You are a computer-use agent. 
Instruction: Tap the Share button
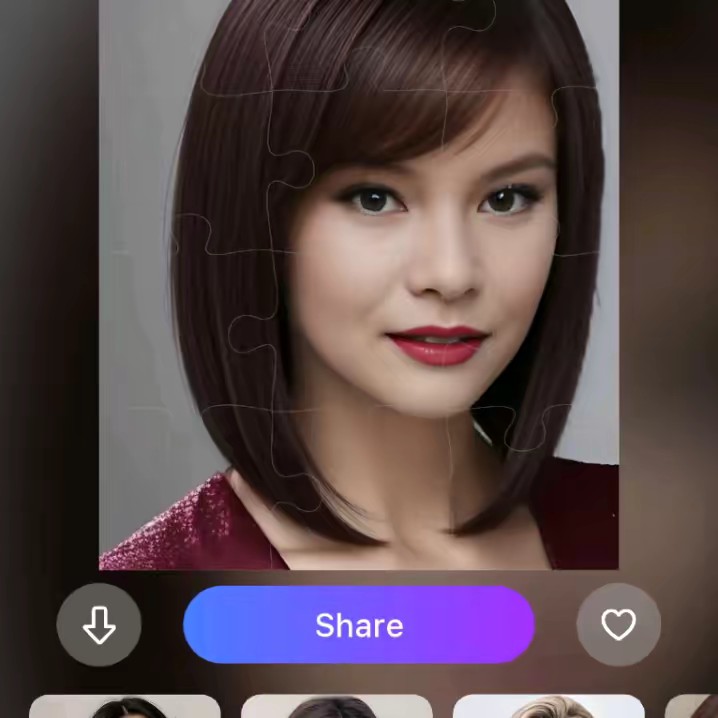coord(359,625)
